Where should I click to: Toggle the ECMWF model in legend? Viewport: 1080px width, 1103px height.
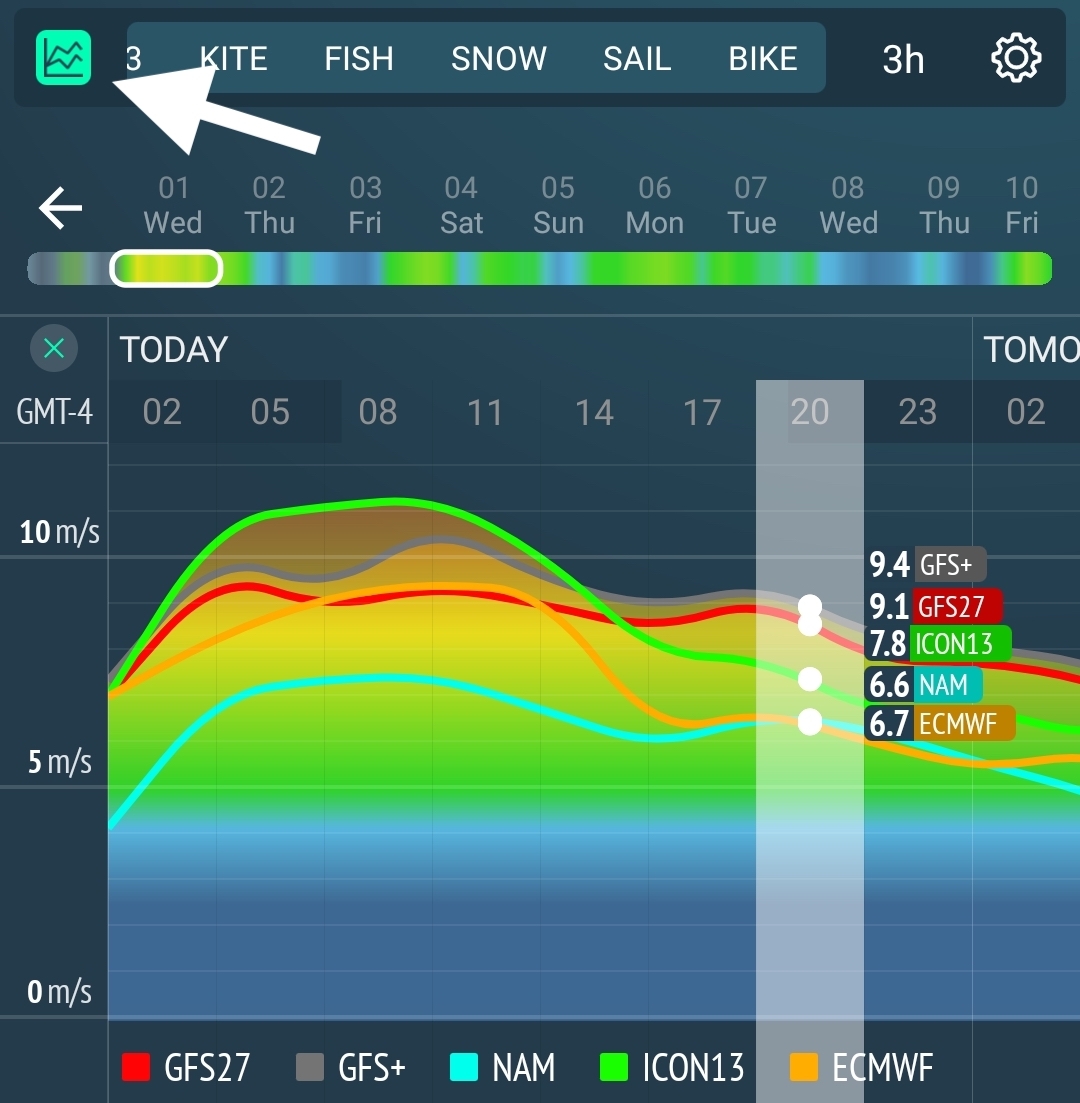tap(862, 1067)
